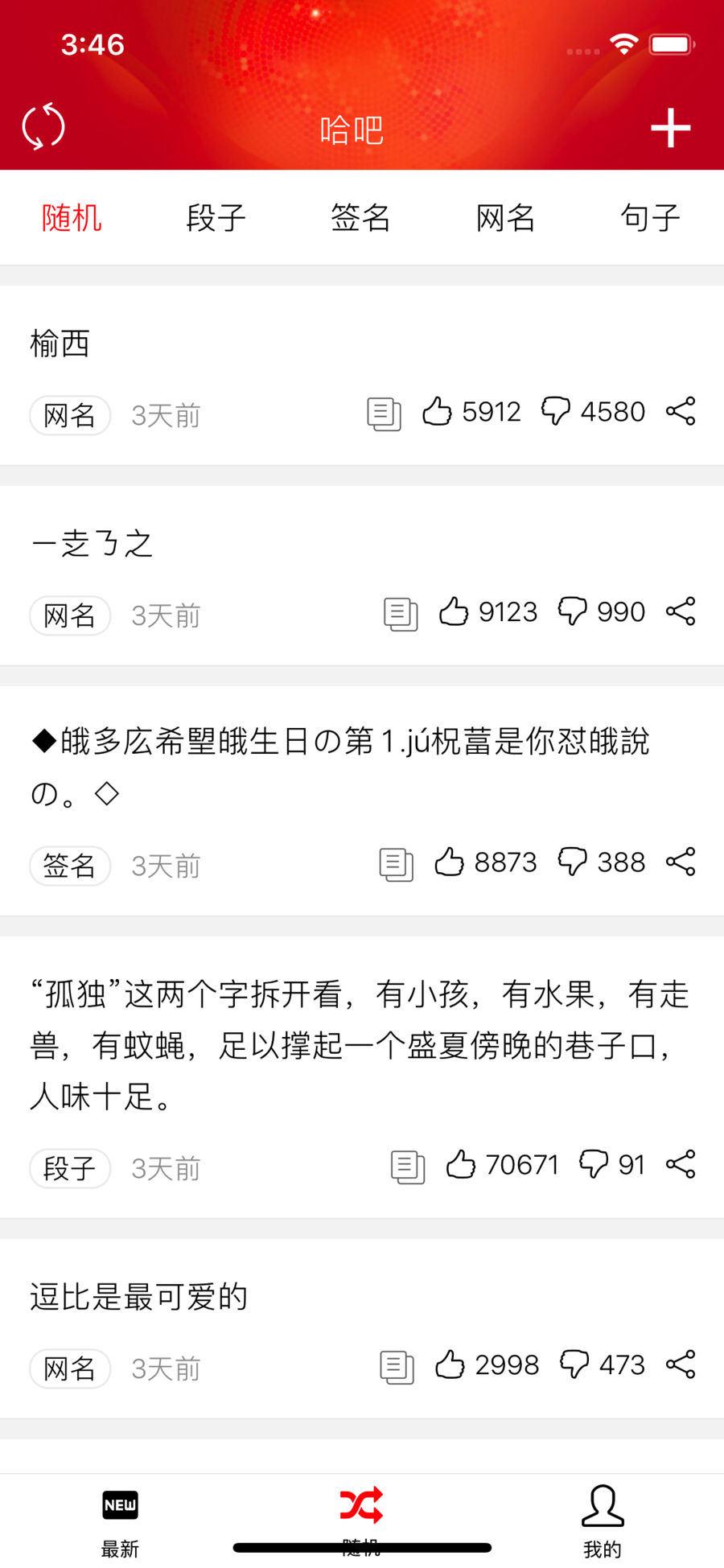Share the signature post with 8873 likes
Viewport: 724px width, 1568px height.
pyautogui.click(x=681, y=862)
